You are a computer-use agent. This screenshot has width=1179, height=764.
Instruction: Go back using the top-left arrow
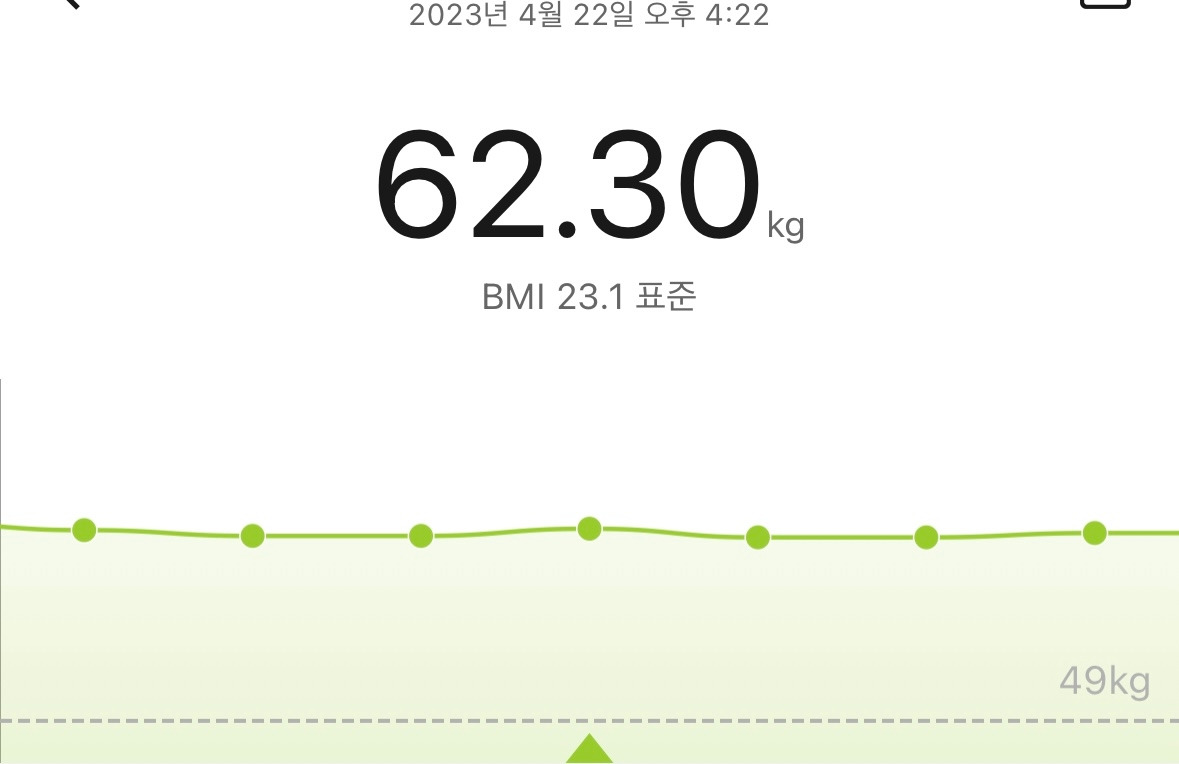point(68,3)
